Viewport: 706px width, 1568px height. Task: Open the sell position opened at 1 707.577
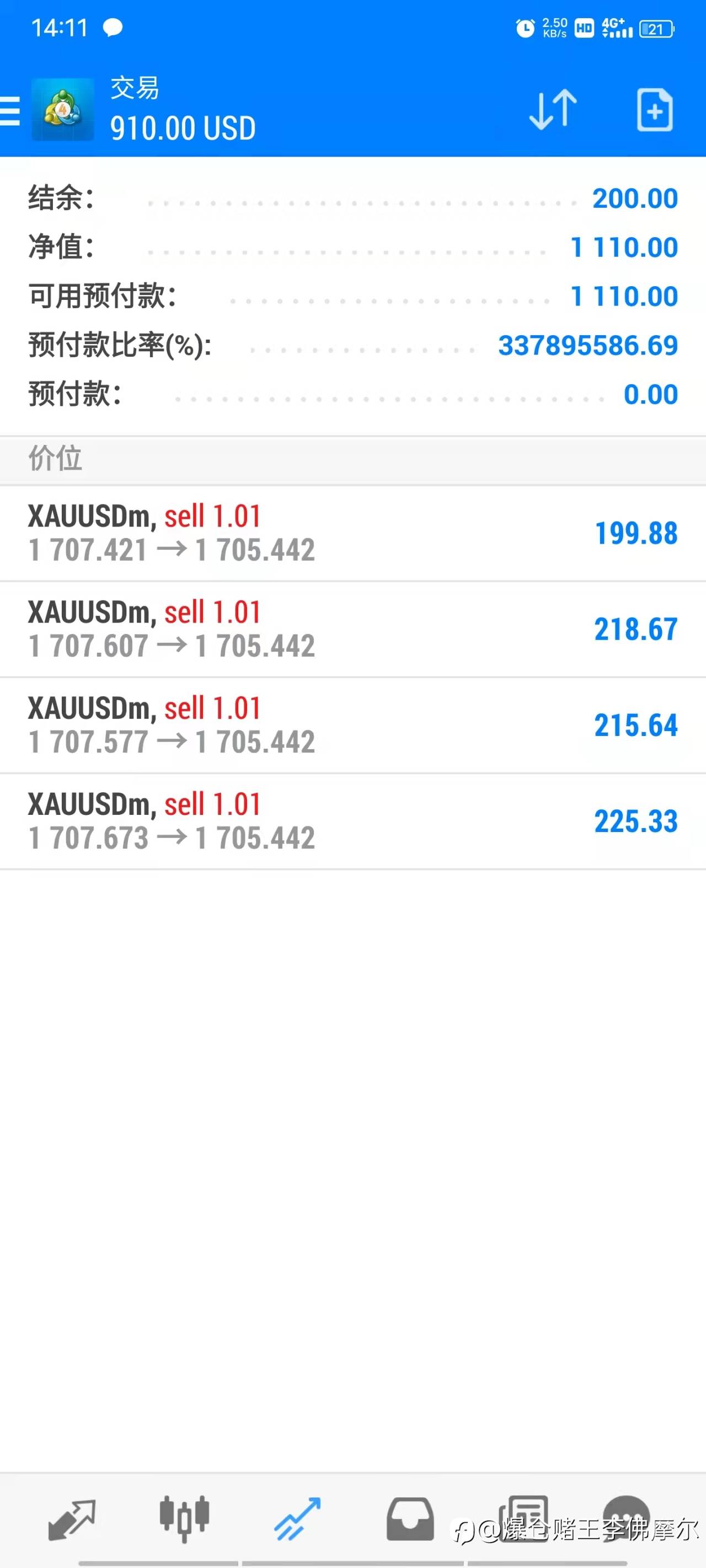tap(352, 726)
